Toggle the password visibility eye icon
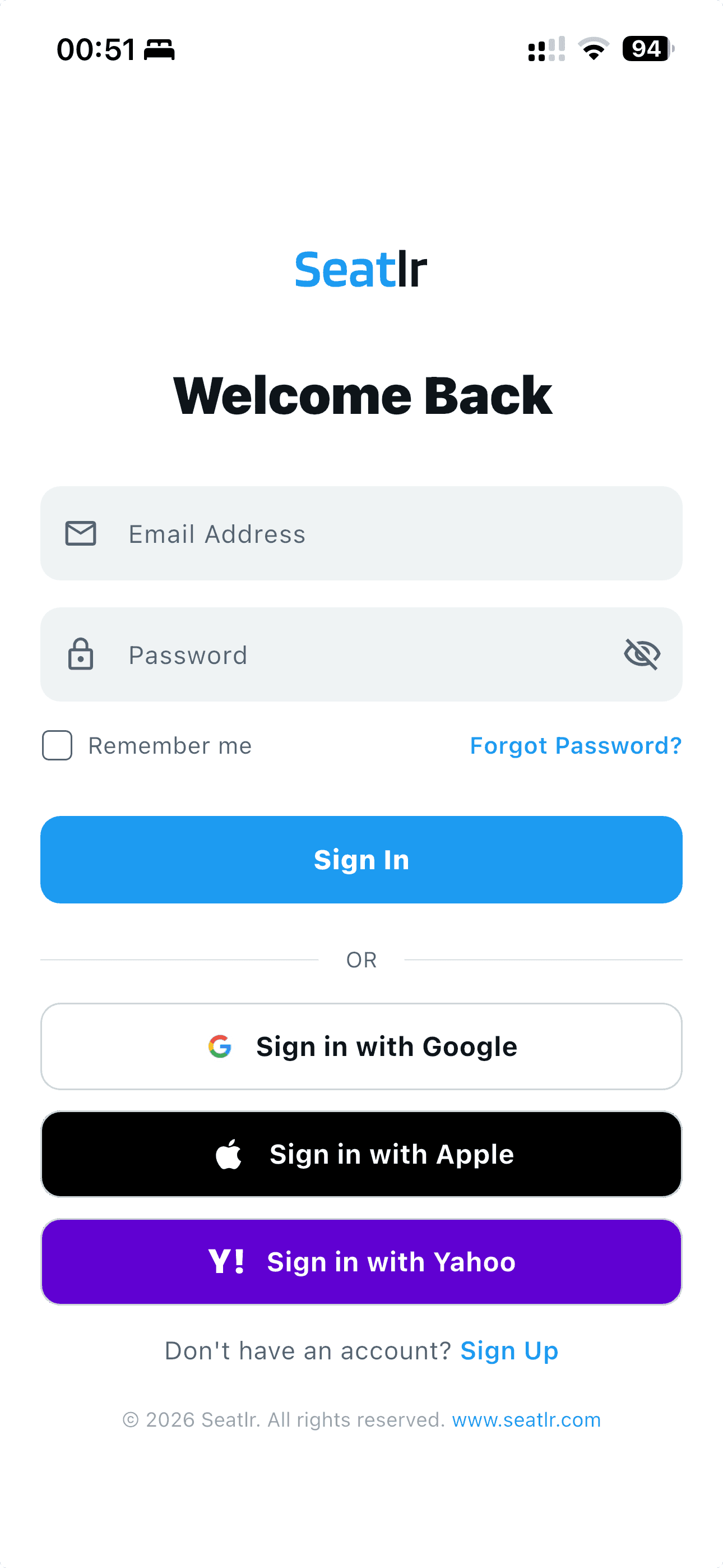Image resolution: width=723 pixels, height=1568 pixels. [641, 654]
